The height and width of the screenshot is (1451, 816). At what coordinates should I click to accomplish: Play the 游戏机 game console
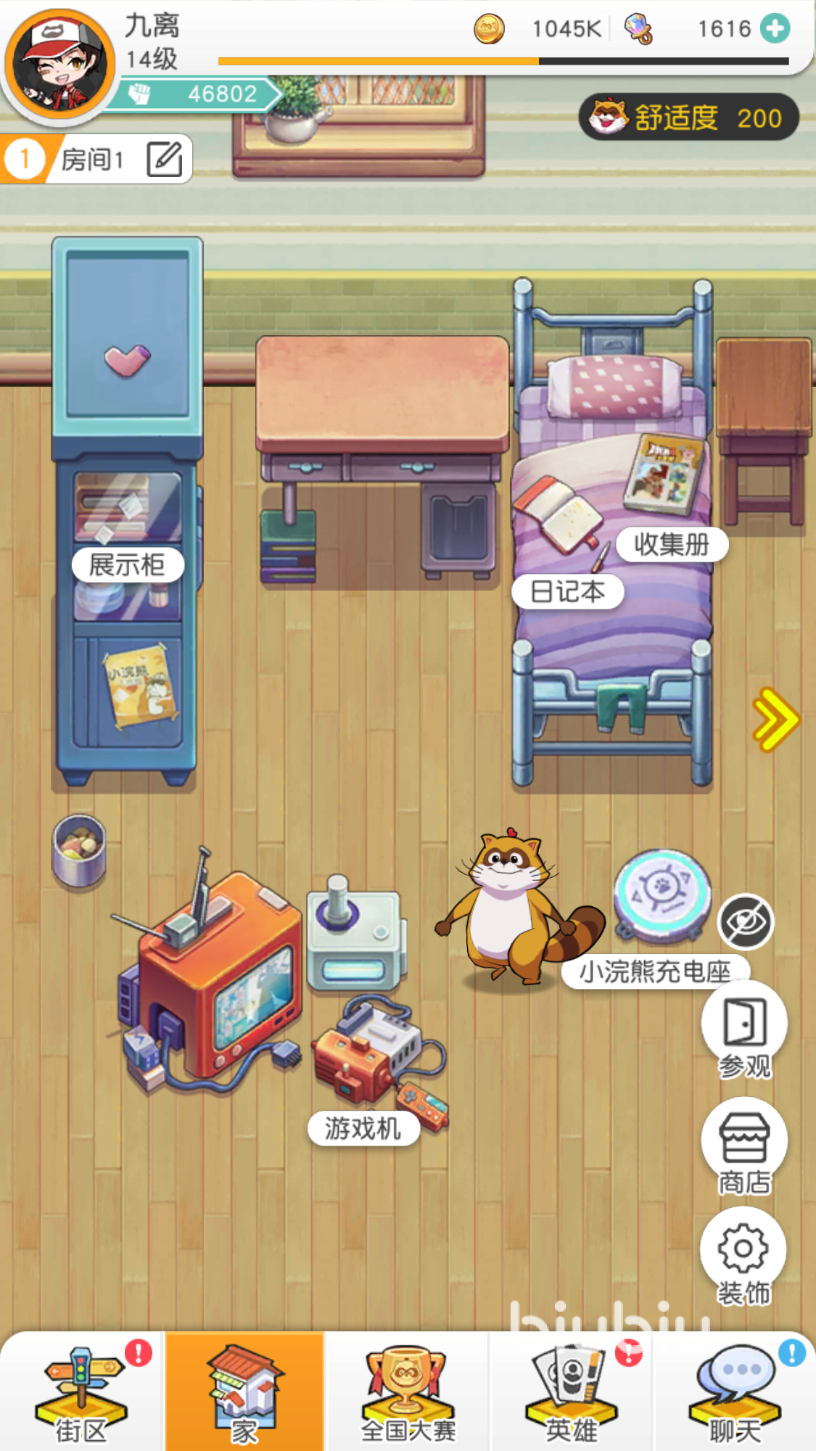click(x=363, y=1129)
